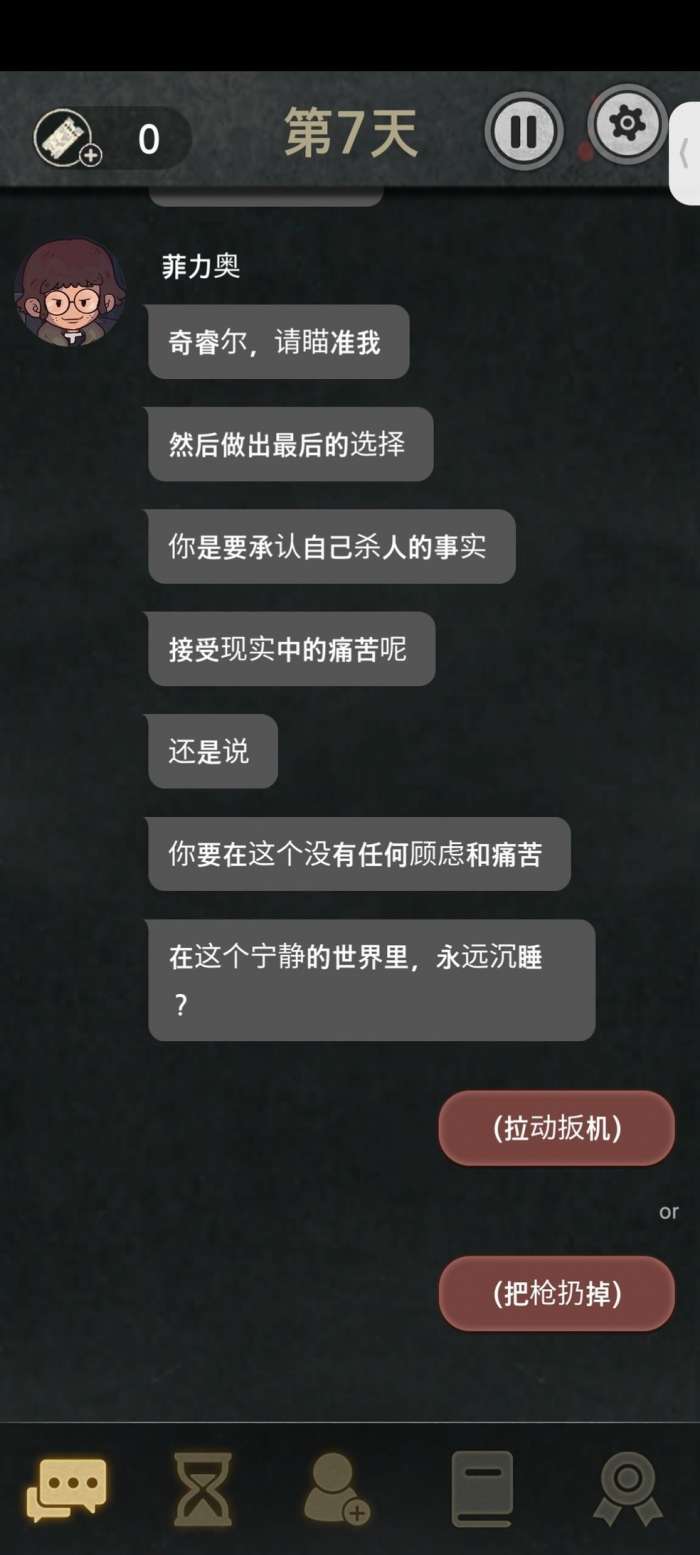Open the add contact tab
This screenshot has width=700, height=1555.
coord(337,1488)
